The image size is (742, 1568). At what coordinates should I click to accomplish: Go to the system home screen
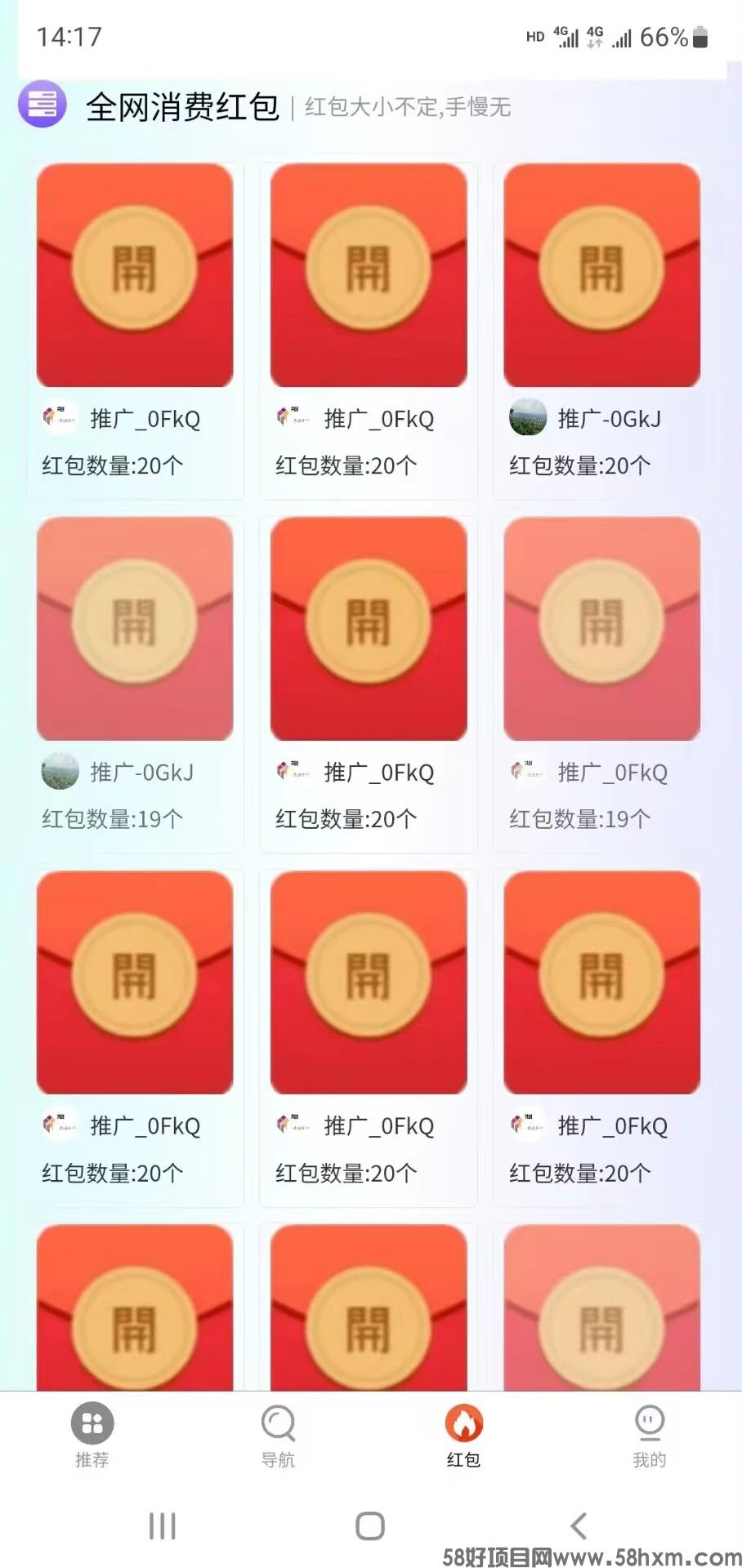[370, 1526]
